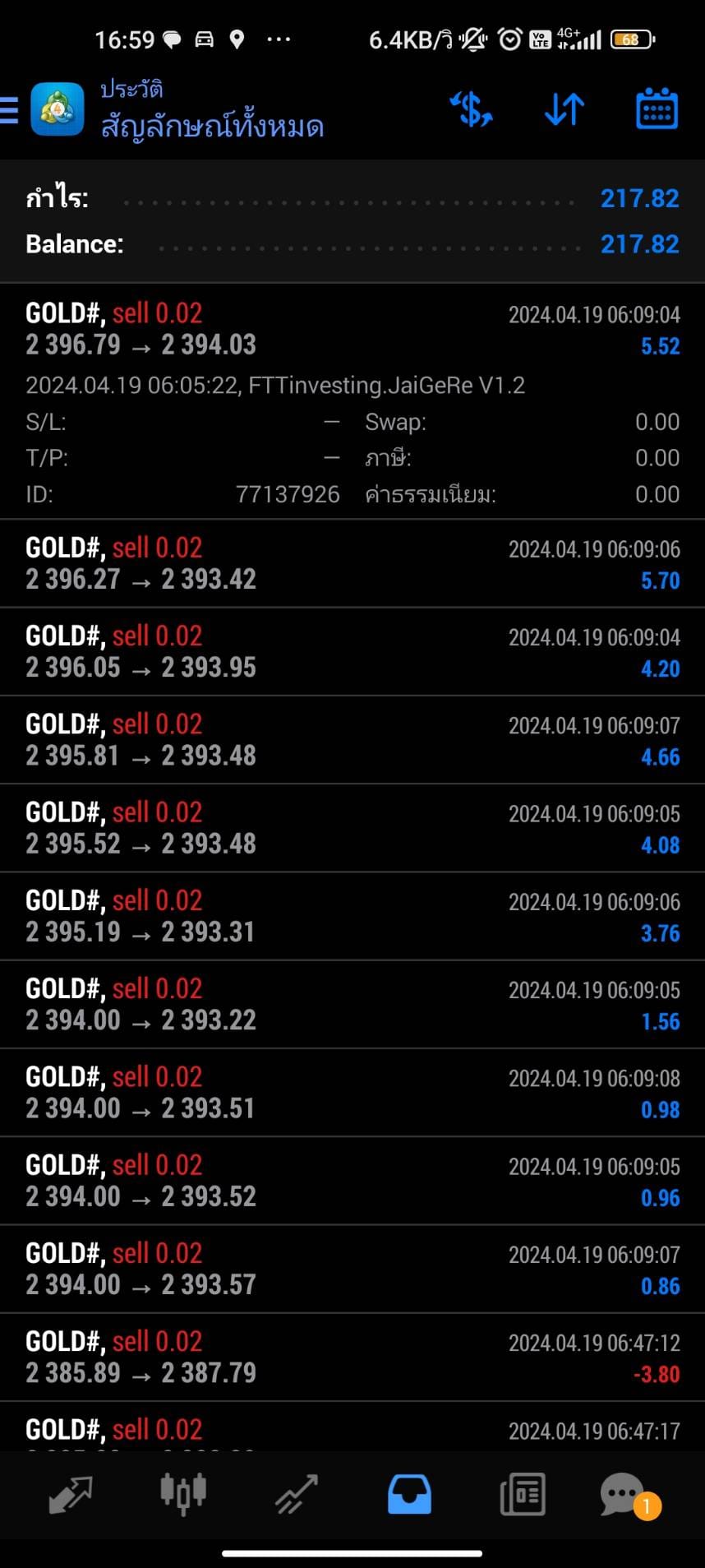Expand the trade with profit 3.76
The width and height of the screenshot is (705, 1568).
pos(352,915)
